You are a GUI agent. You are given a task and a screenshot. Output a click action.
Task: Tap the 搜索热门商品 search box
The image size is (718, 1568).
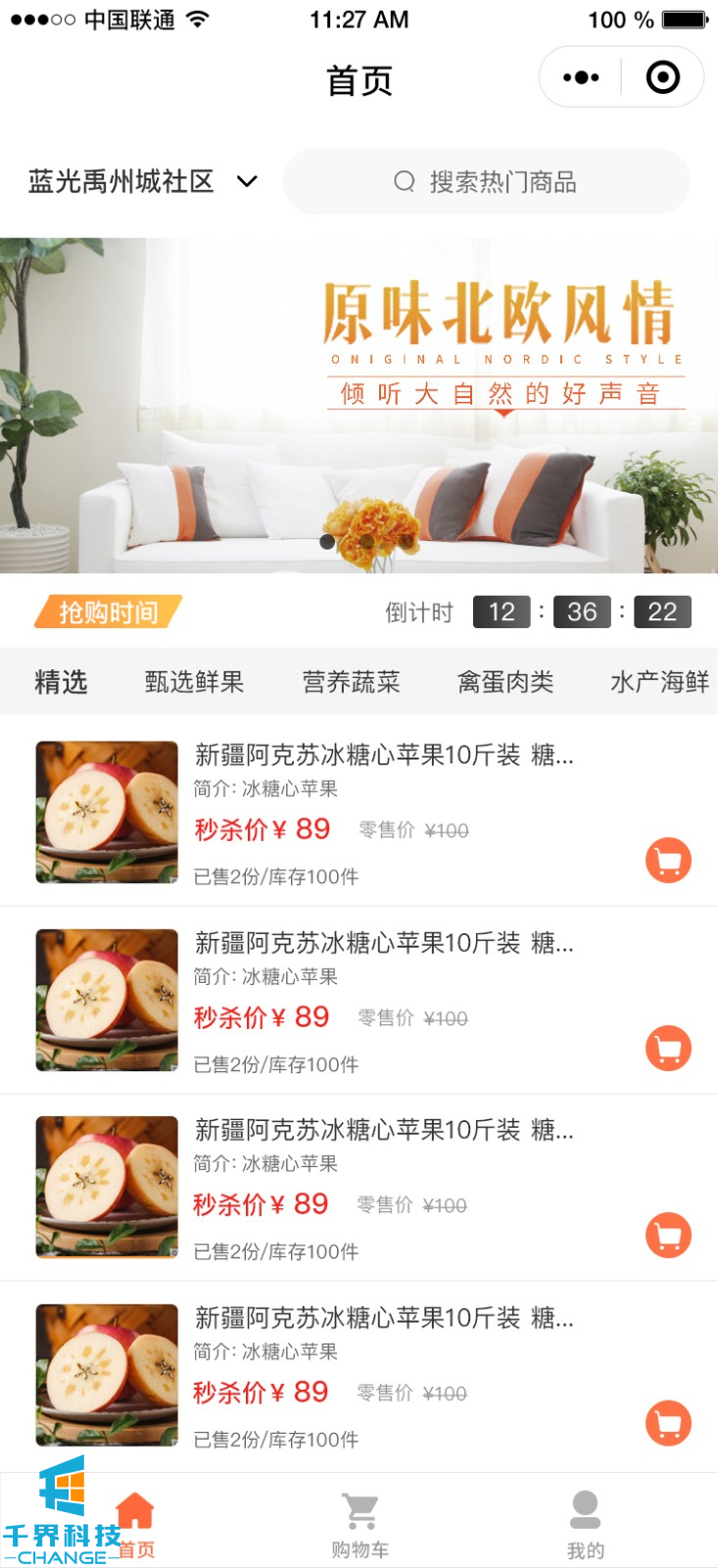(x=486, y=181)
